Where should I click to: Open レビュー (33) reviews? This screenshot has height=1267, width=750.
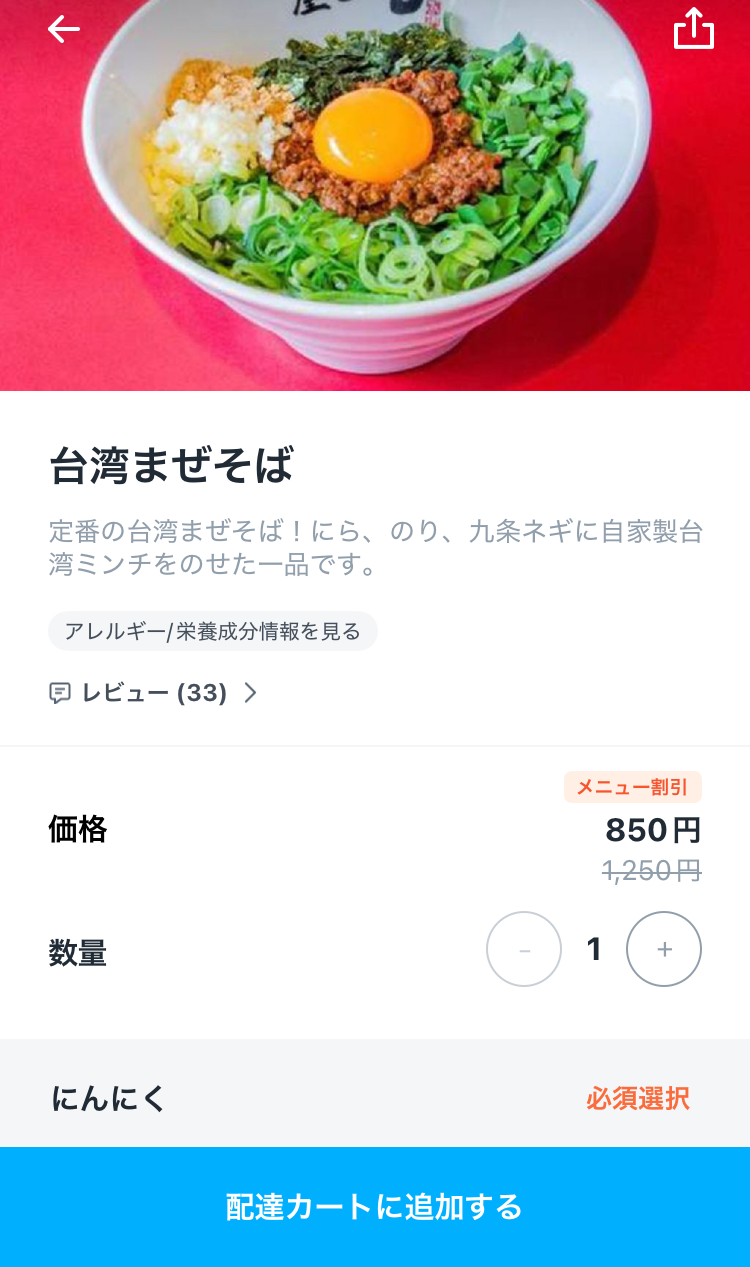(154, 693)
